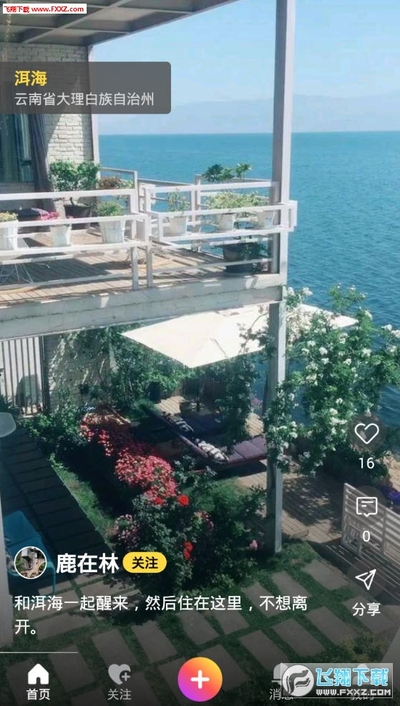Open 鹿在林's profile avatar
The height and width of the screenshot is (706, 400).
pyautogui.click(x=31, y=562)
